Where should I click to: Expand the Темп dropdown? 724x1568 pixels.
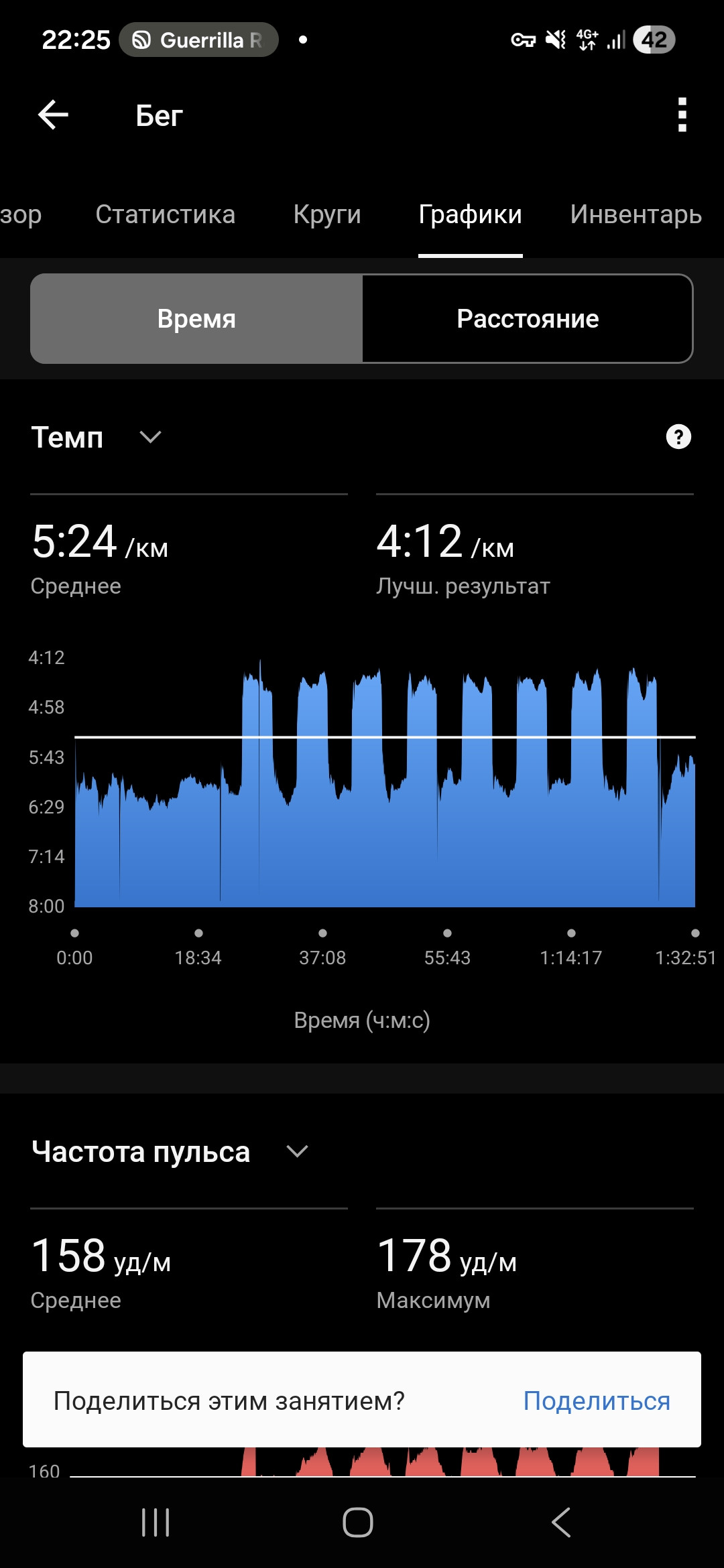[x=97, y=438]
